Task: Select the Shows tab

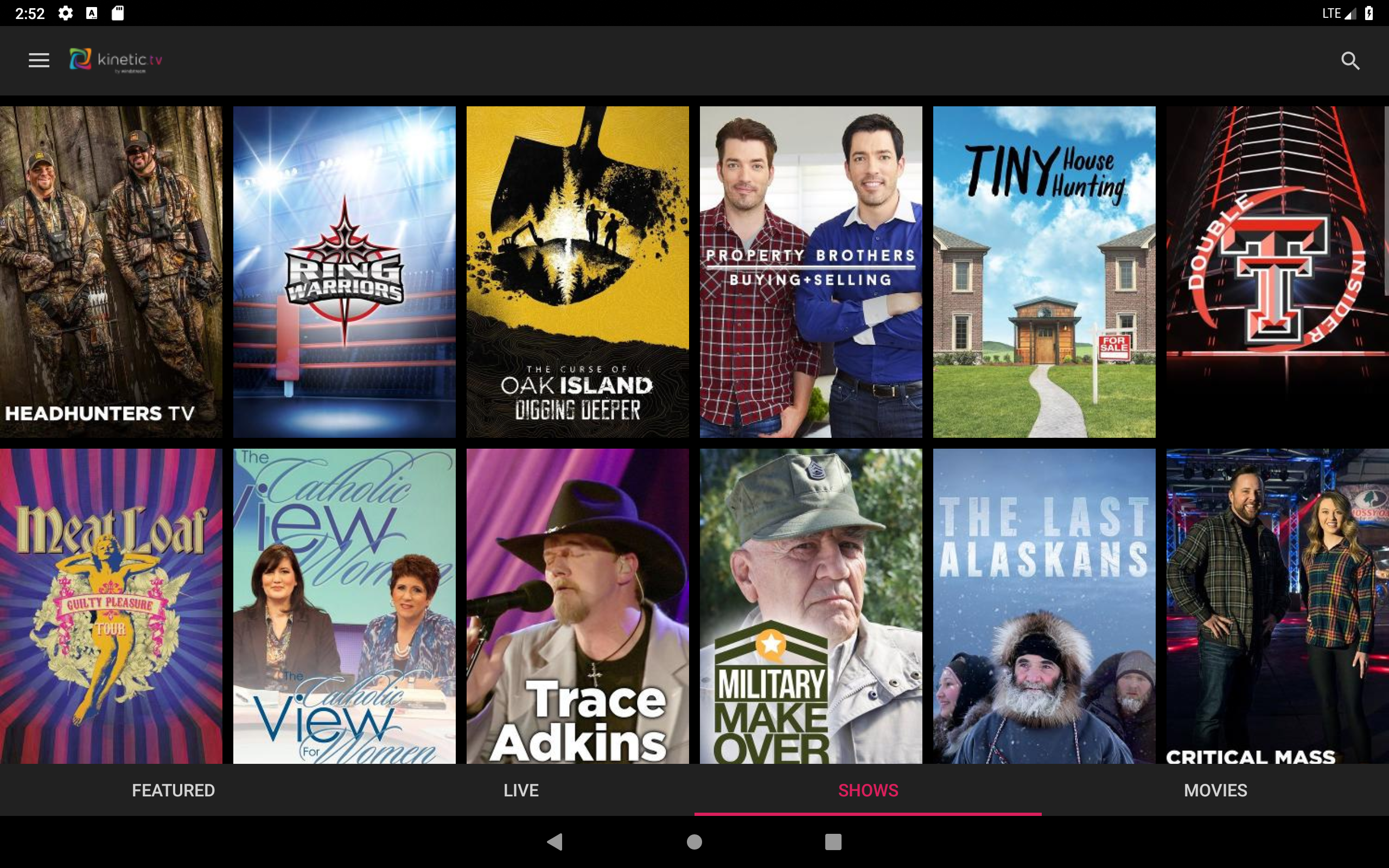Action: (868, 790)
